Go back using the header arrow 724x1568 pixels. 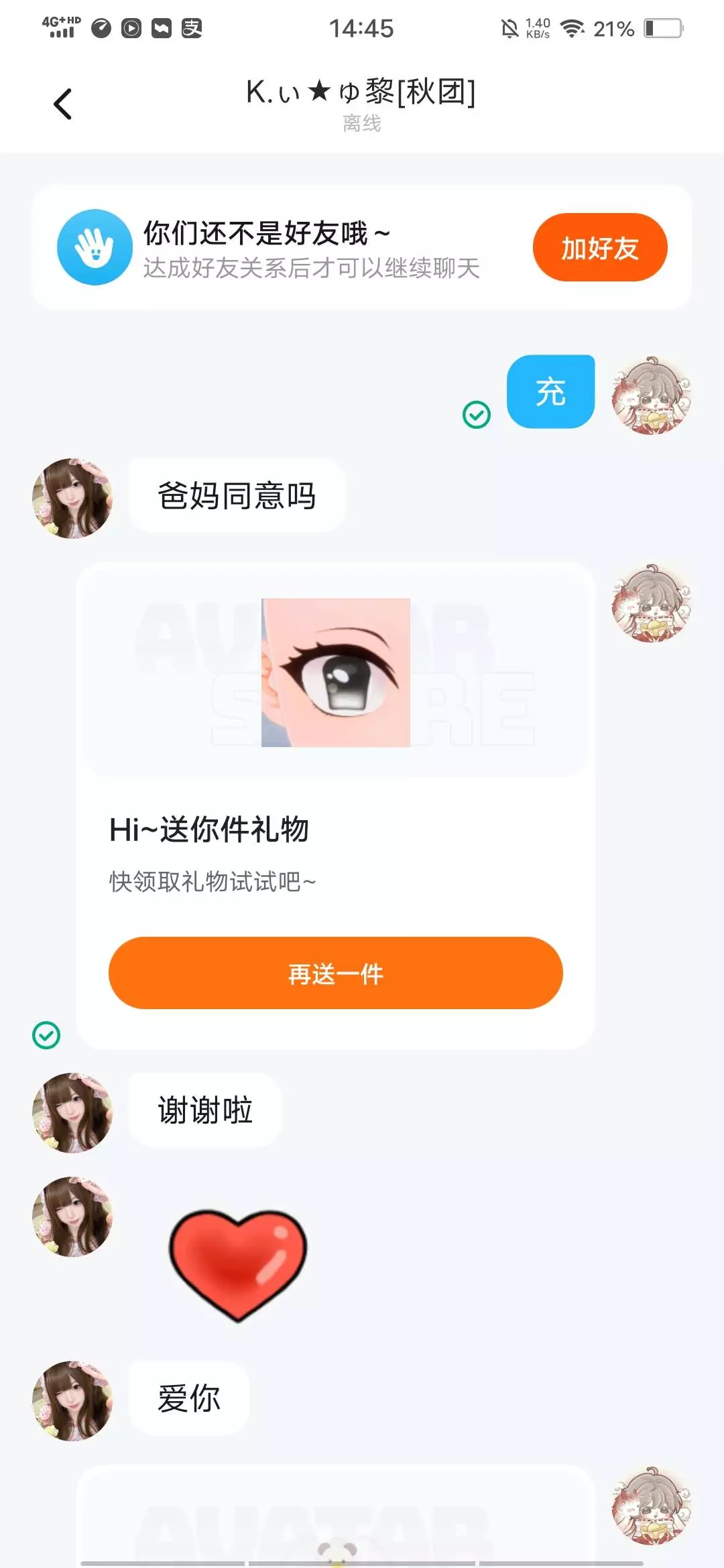coord(62,104)
